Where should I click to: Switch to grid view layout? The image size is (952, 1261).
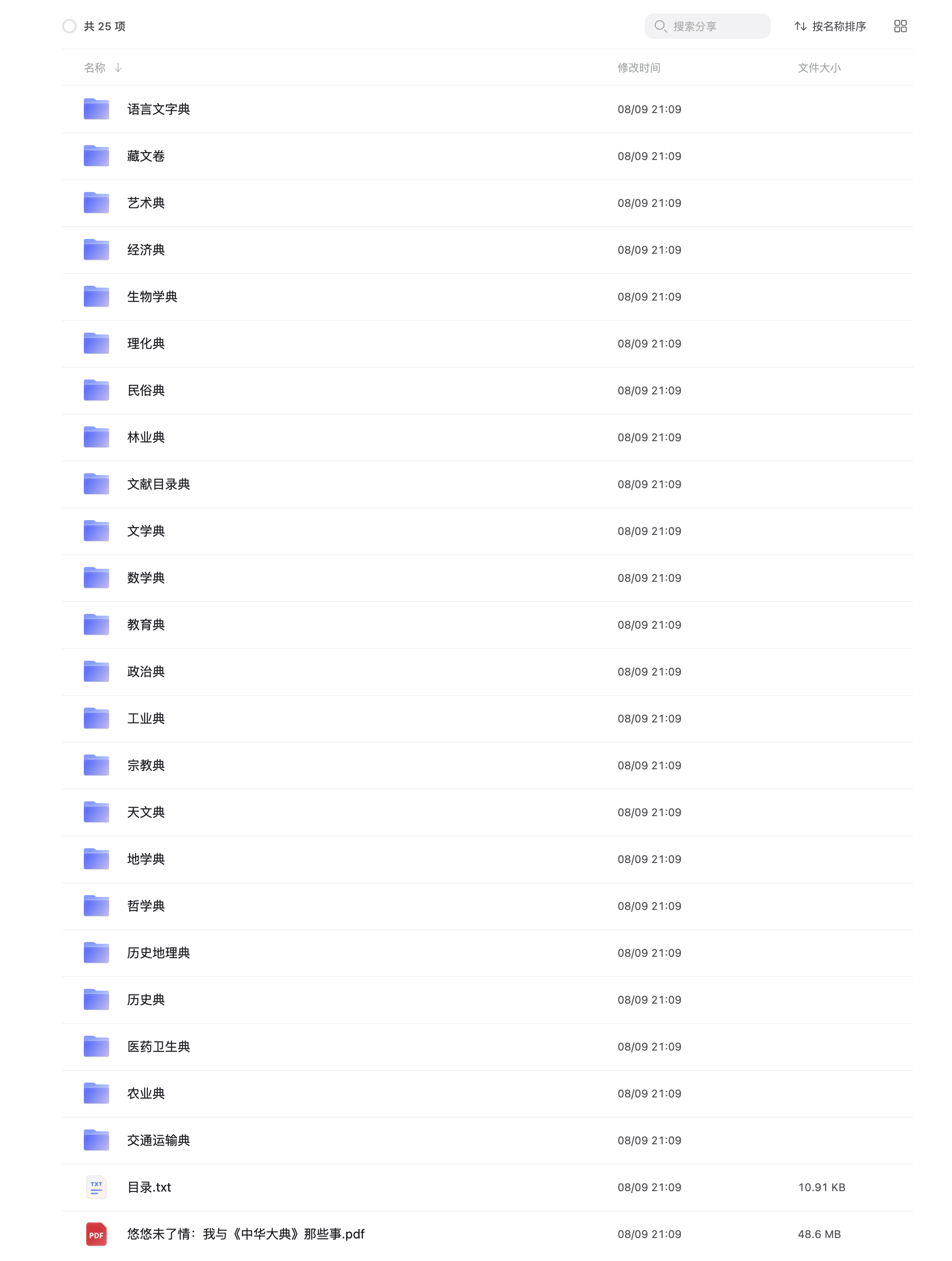(900, 26)
